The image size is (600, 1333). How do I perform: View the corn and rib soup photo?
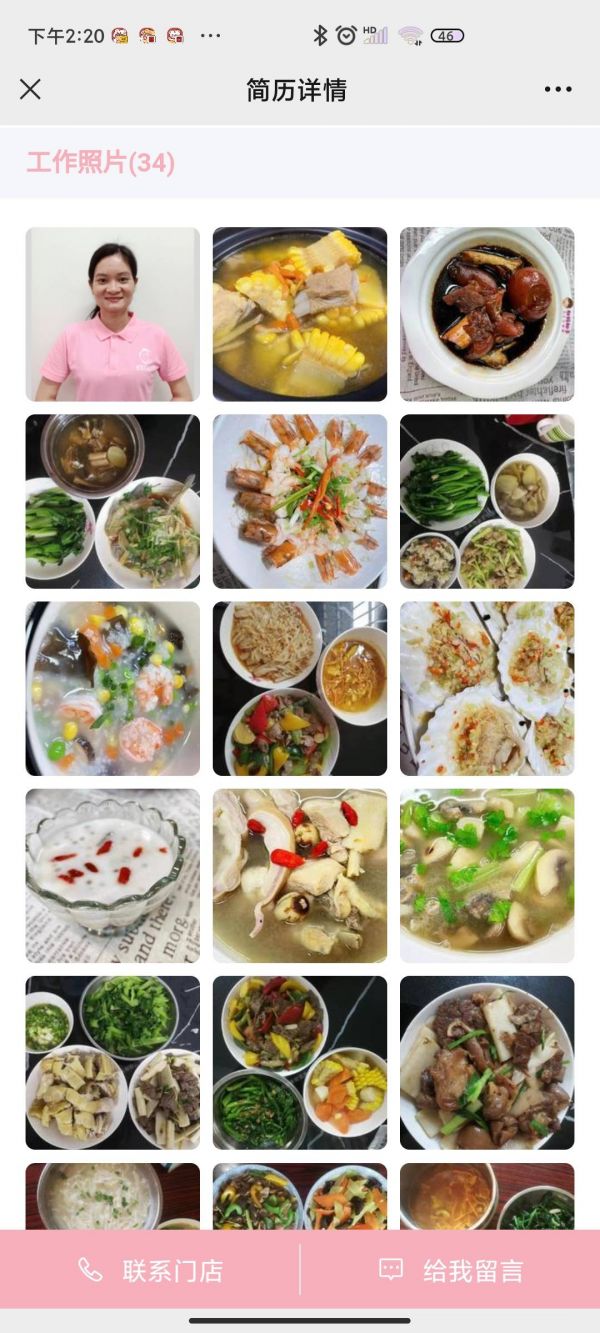[300, 314]
